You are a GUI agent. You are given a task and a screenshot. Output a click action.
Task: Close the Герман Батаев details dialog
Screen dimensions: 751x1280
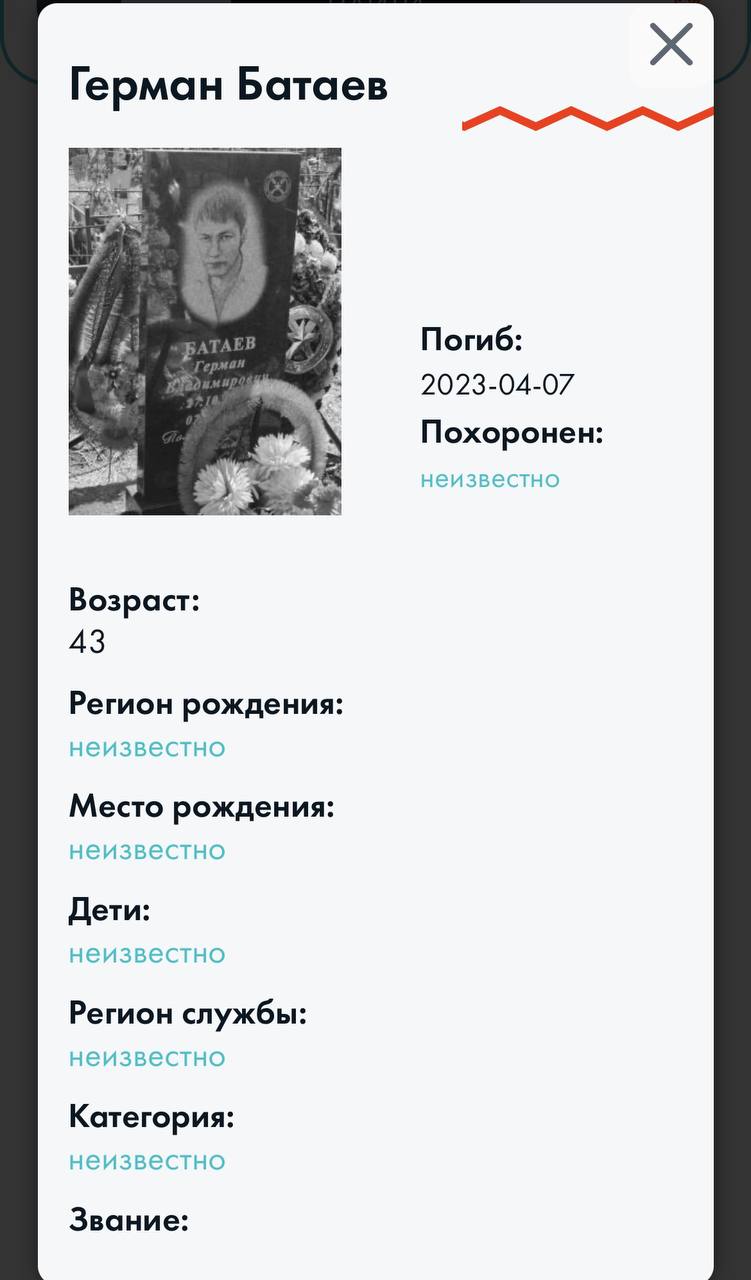[670, 45]
